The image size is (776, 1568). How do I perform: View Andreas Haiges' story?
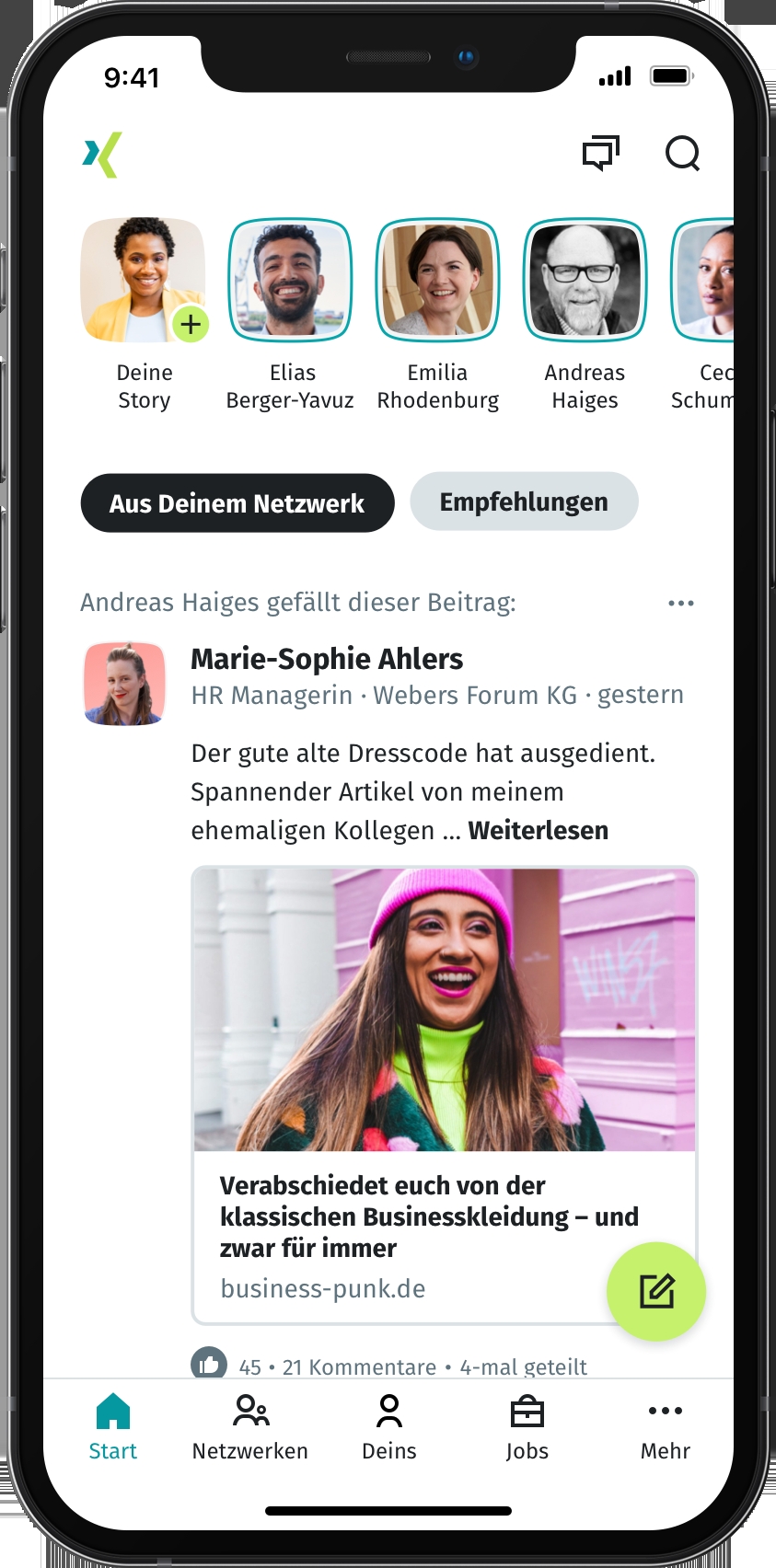click(585, 281)
